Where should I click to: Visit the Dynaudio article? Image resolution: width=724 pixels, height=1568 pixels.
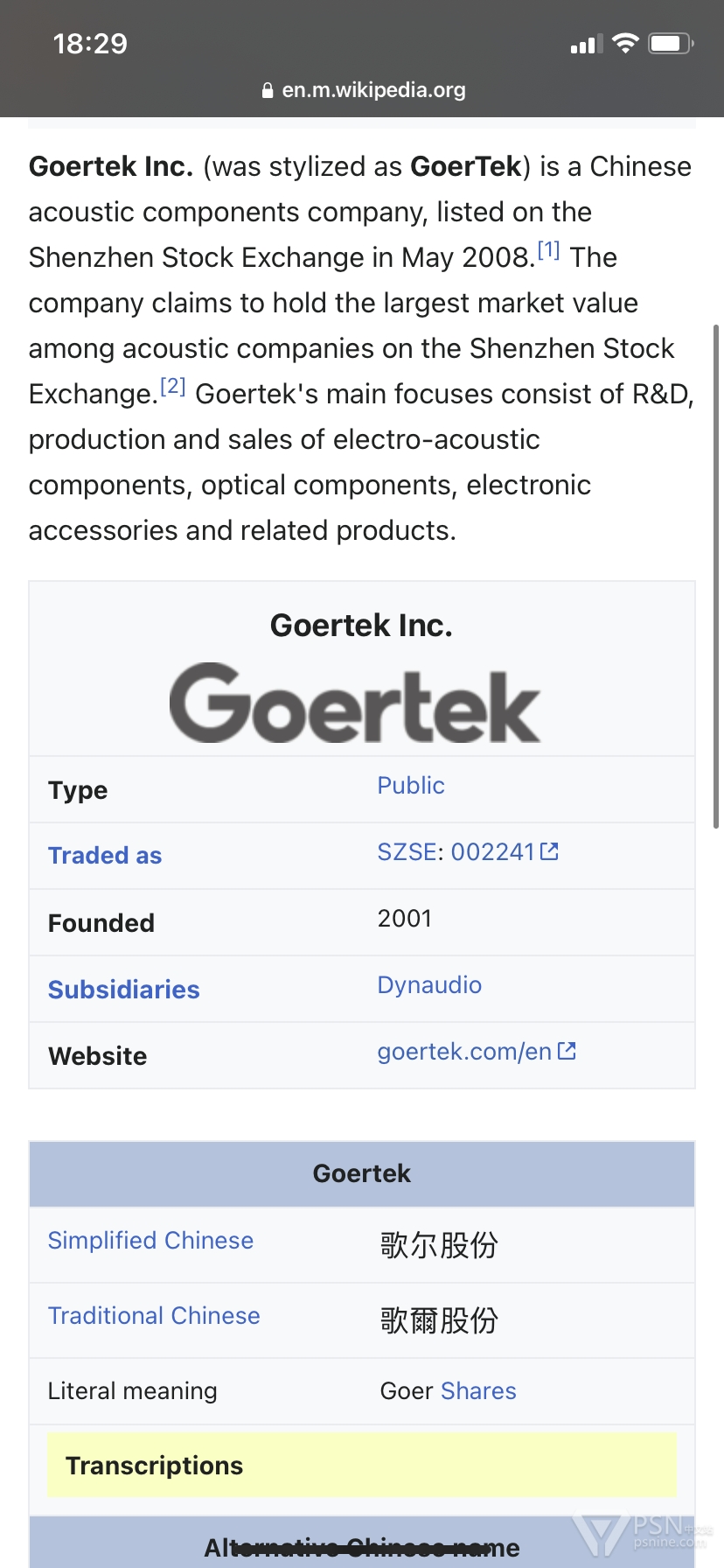(x=429, y=985)
